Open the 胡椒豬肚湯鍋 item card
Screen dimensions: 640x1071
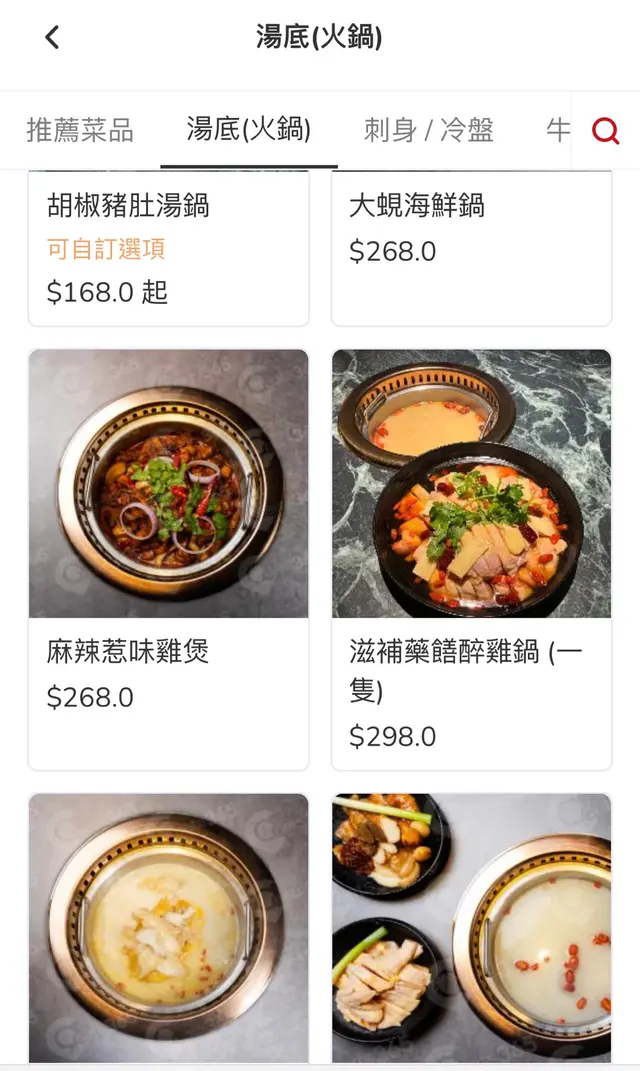(168, 248)
